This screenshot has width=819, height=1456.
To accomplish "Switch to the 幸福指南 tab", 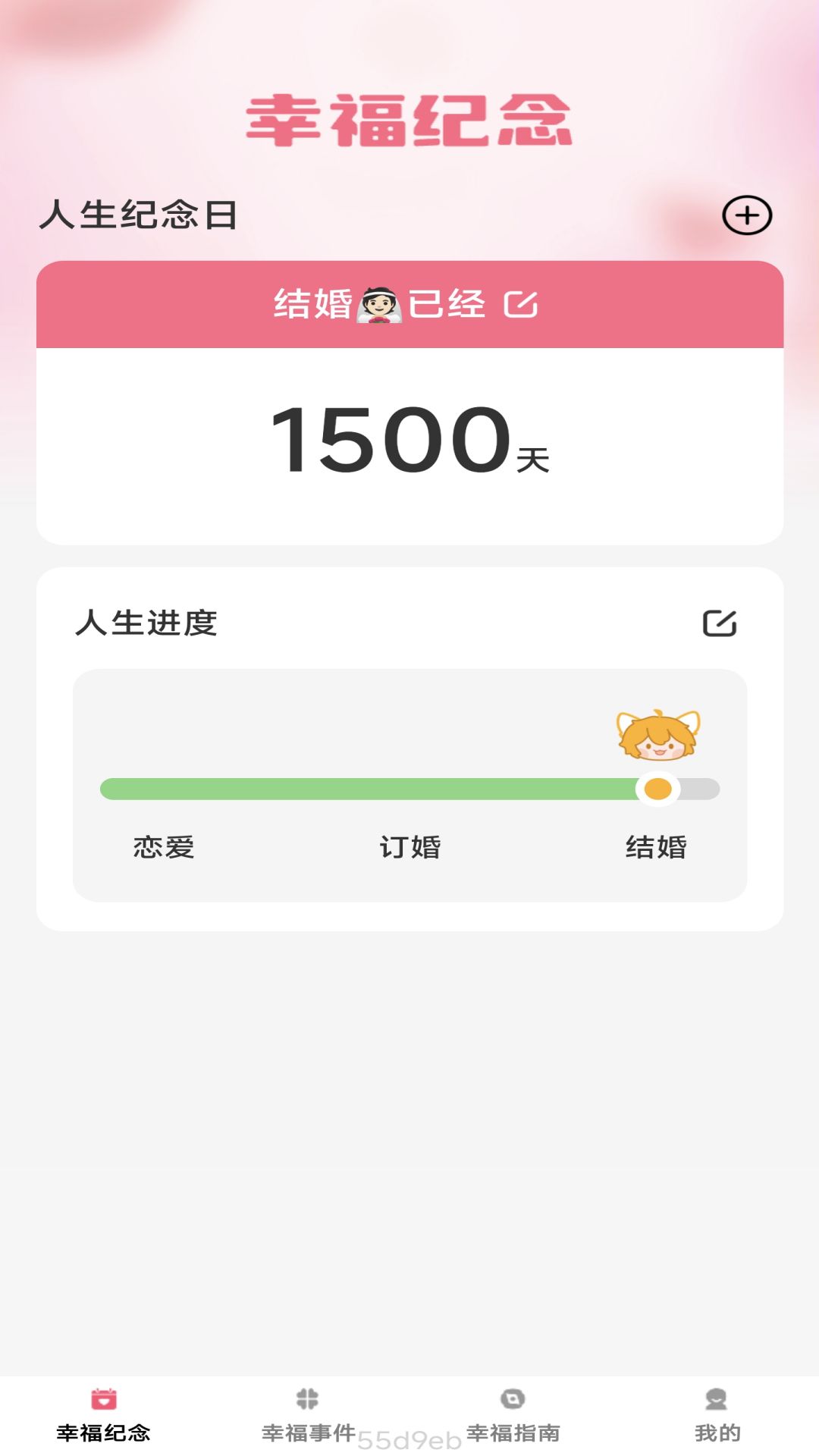I will tap(513, 1415).
